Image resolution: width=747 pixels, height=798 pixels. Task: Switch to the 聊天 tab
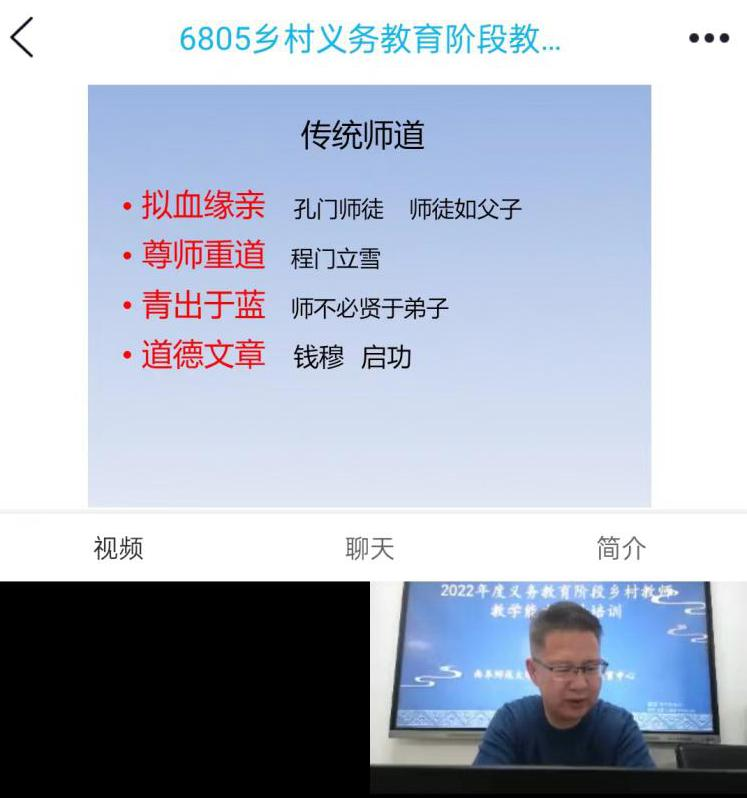[x=370, y=548]
